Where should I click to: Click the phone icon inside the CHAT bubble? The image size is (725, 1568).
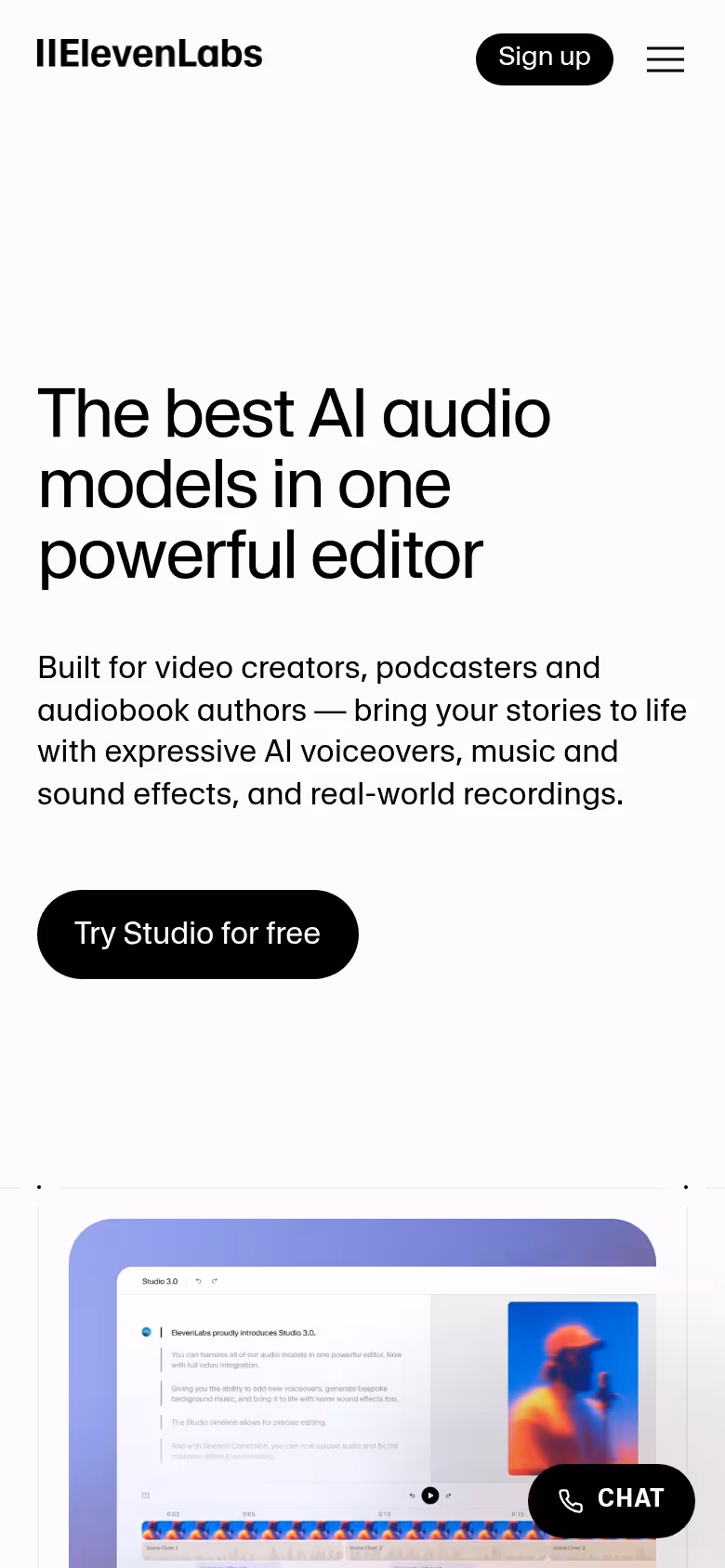[x=571, y=1501]
